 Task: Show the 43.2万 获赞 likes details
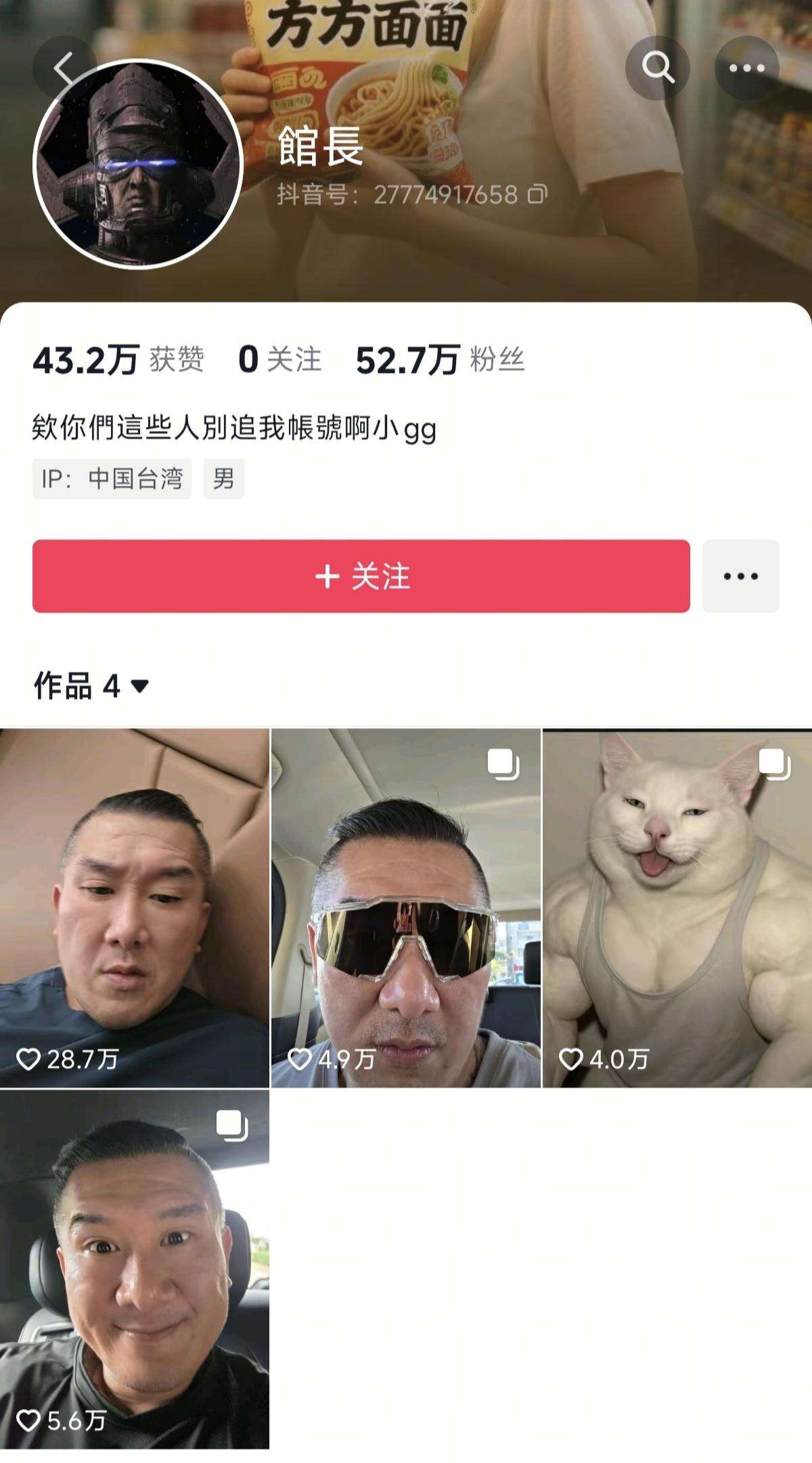coord(118,359)
